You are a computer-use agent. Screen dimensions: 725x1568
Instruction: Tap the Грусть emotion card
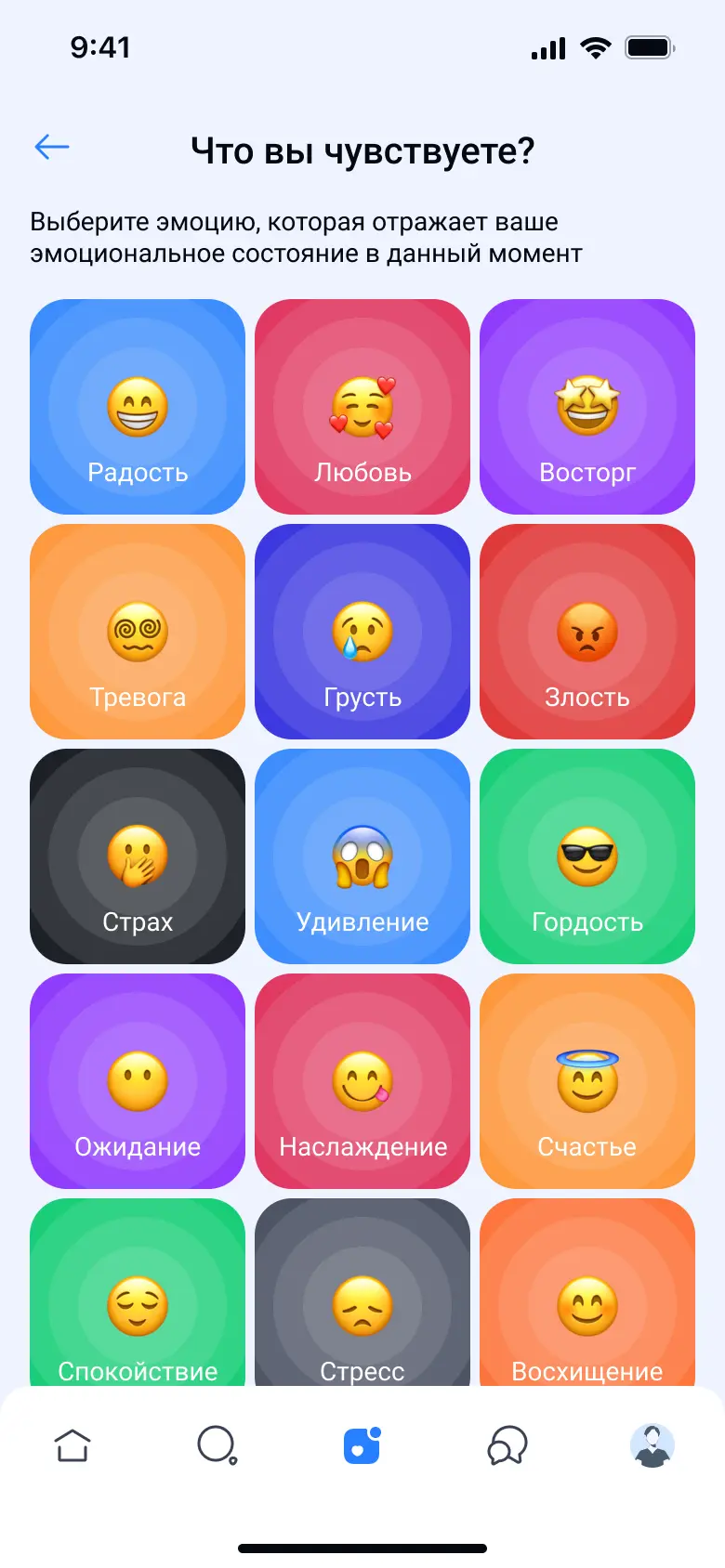[x=362, y=632]
